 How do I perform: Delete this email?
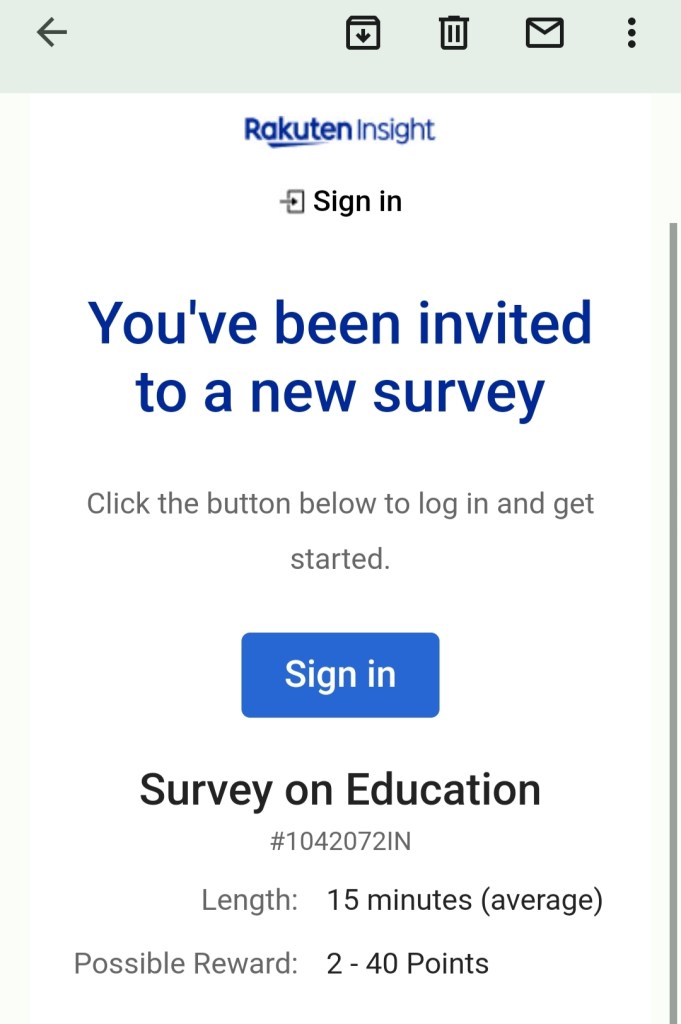(x=453, y=34)
